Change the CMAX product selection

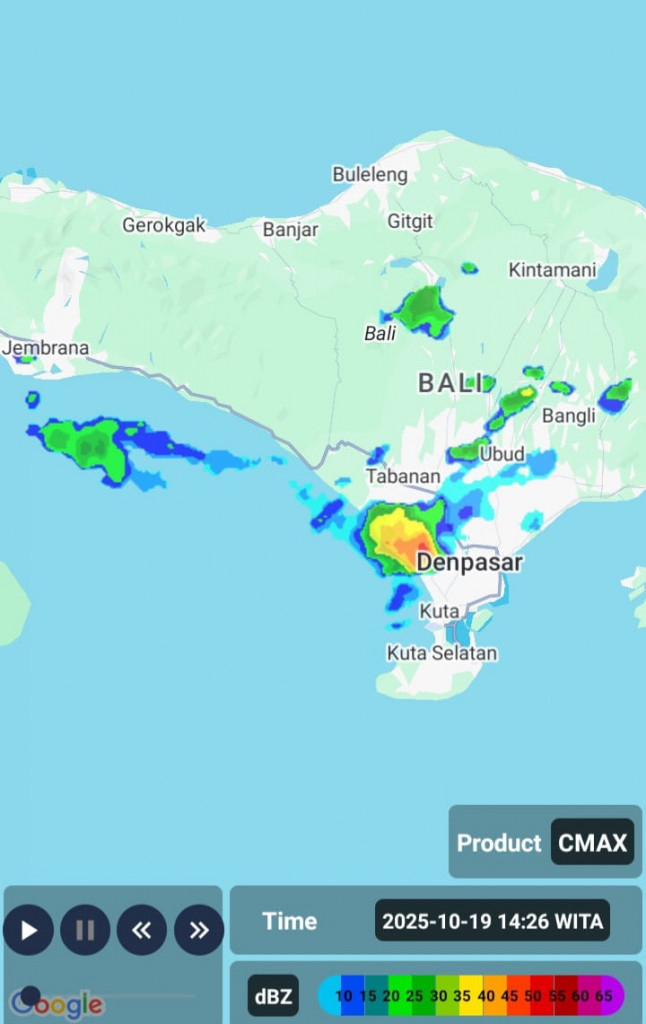tap(593, 842)
